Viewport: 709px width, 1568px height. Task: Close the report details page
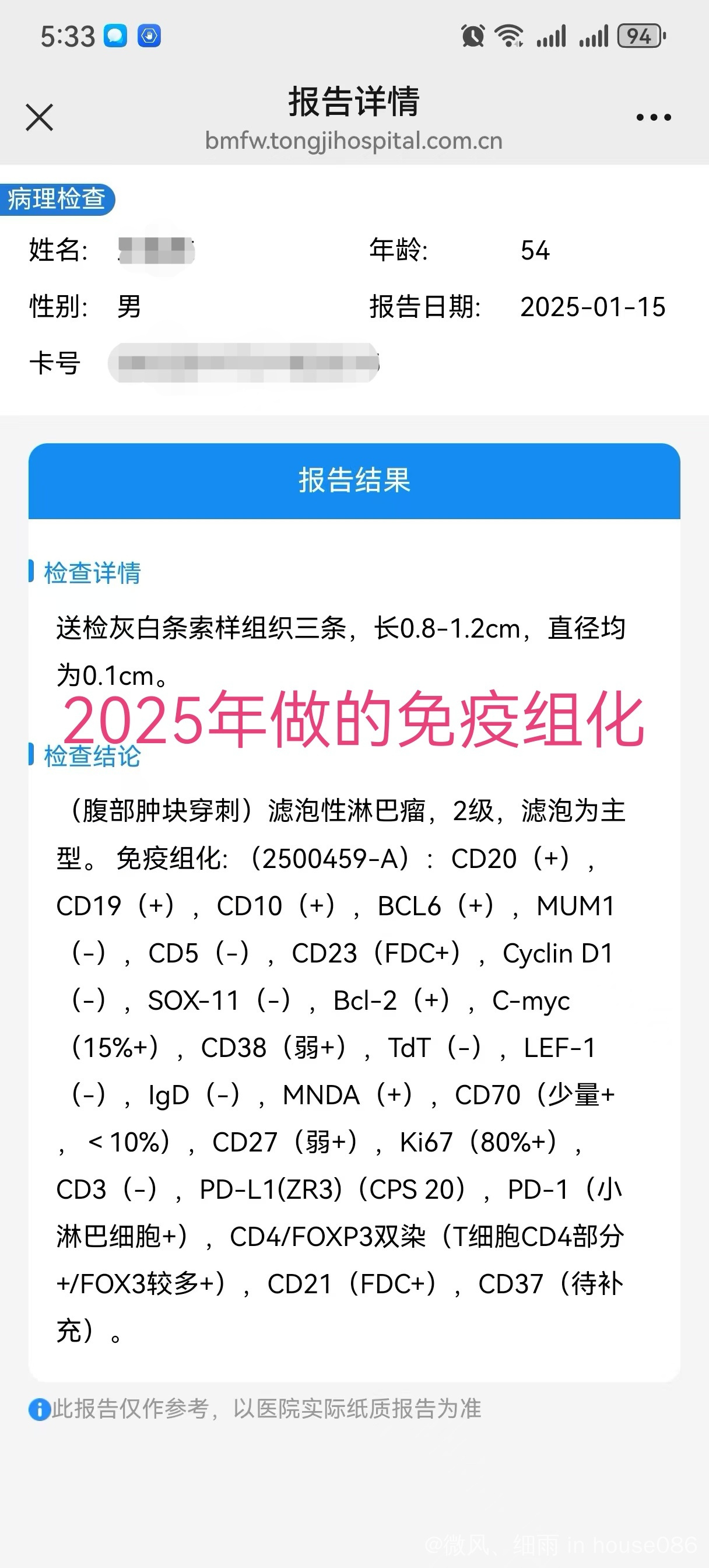coord(40,117)
